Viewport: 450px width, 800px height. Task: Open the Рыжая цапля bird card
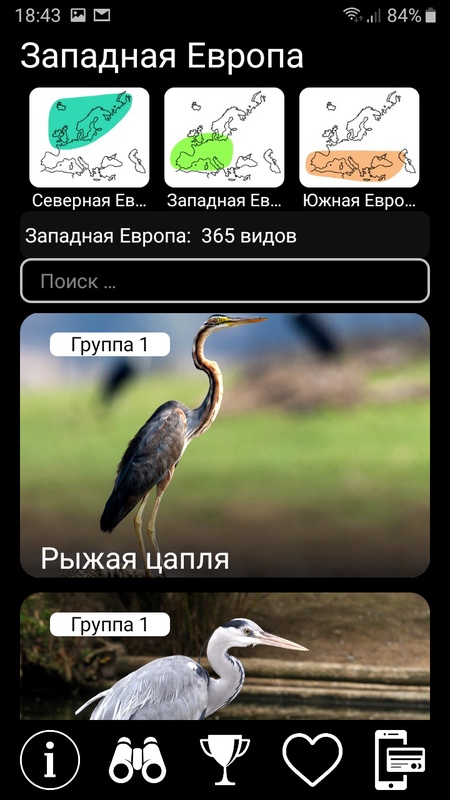[225, 445]
